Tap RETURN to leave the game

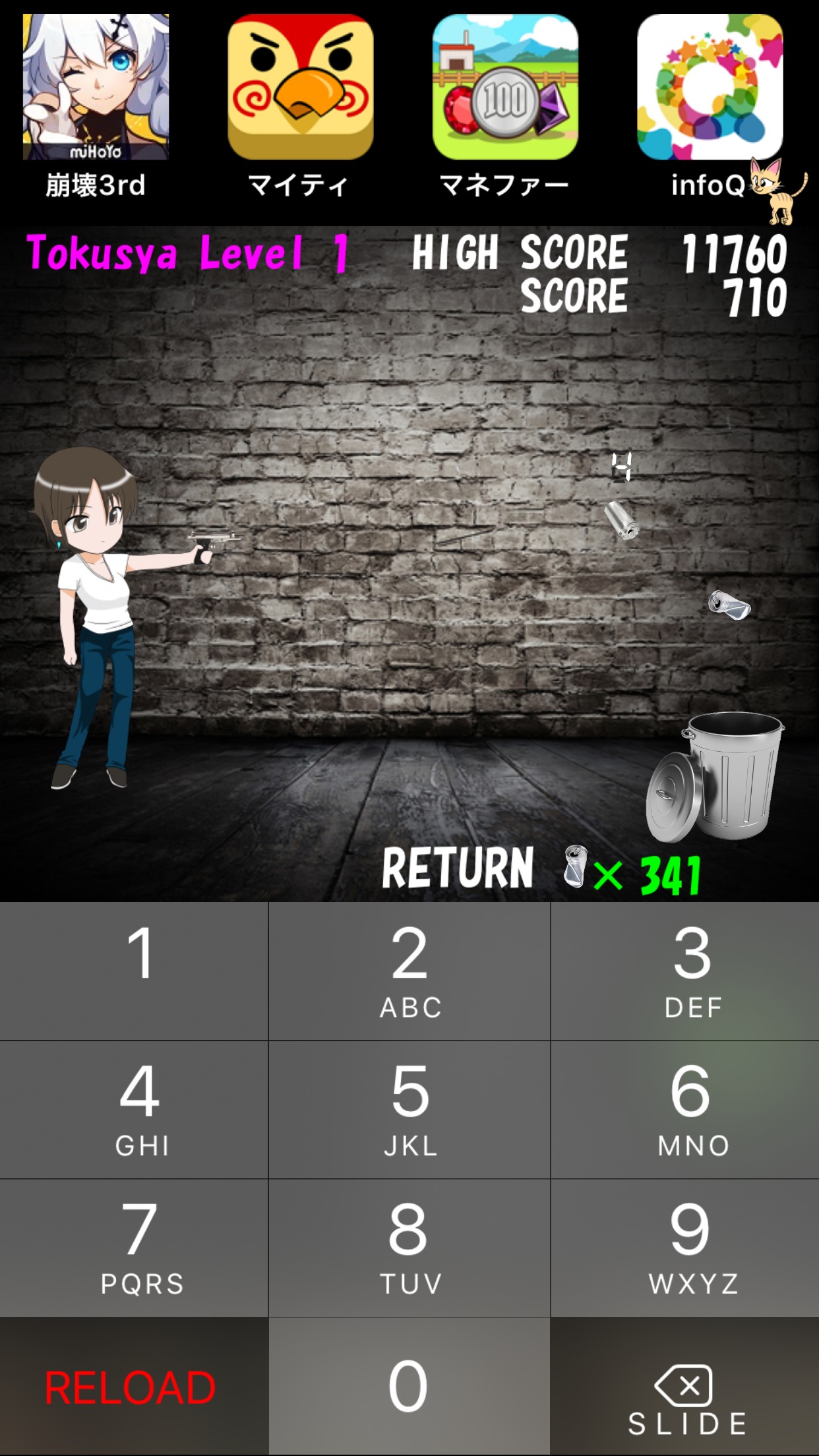pos(458,869)
